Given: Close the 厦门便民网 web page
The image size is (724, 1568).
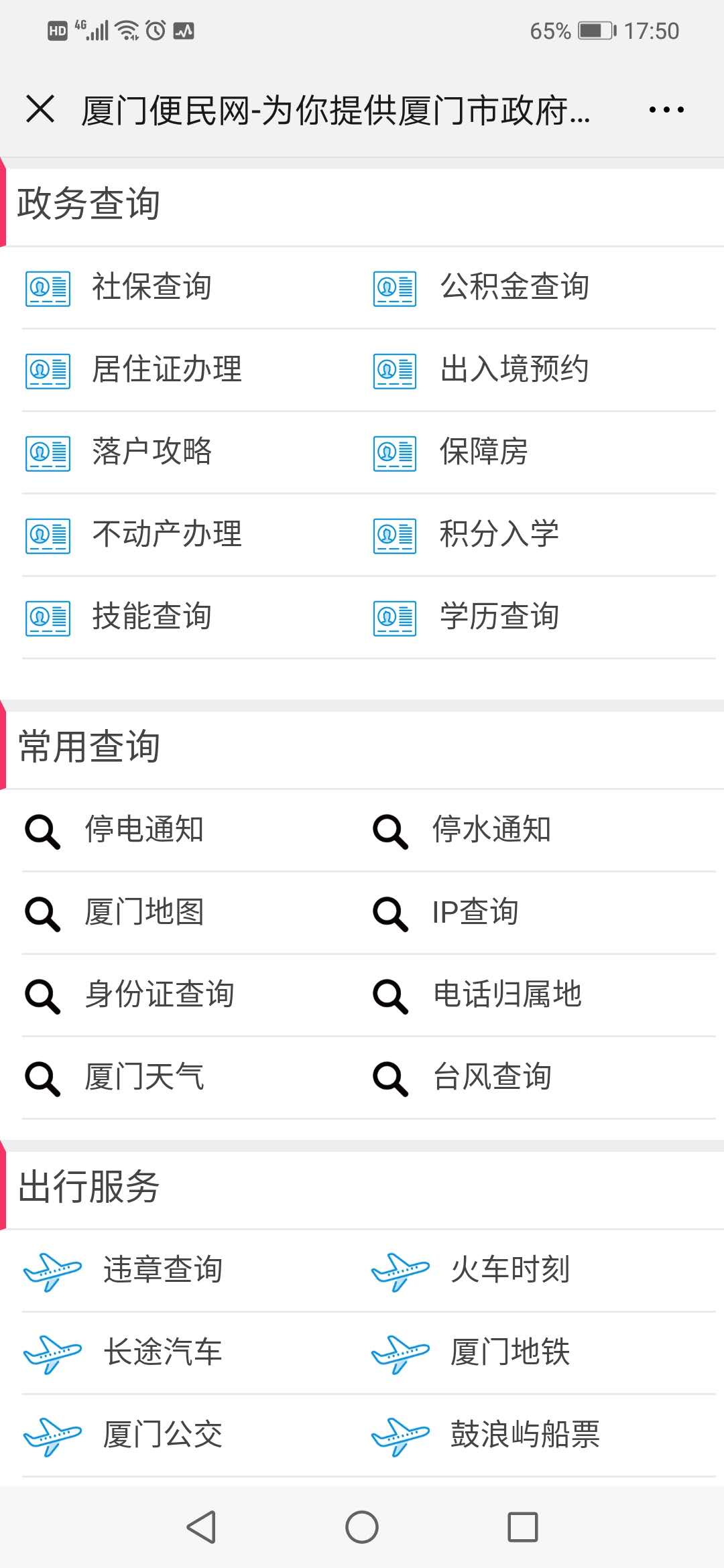Looking at the screenshot, I should tap(40, 109).
